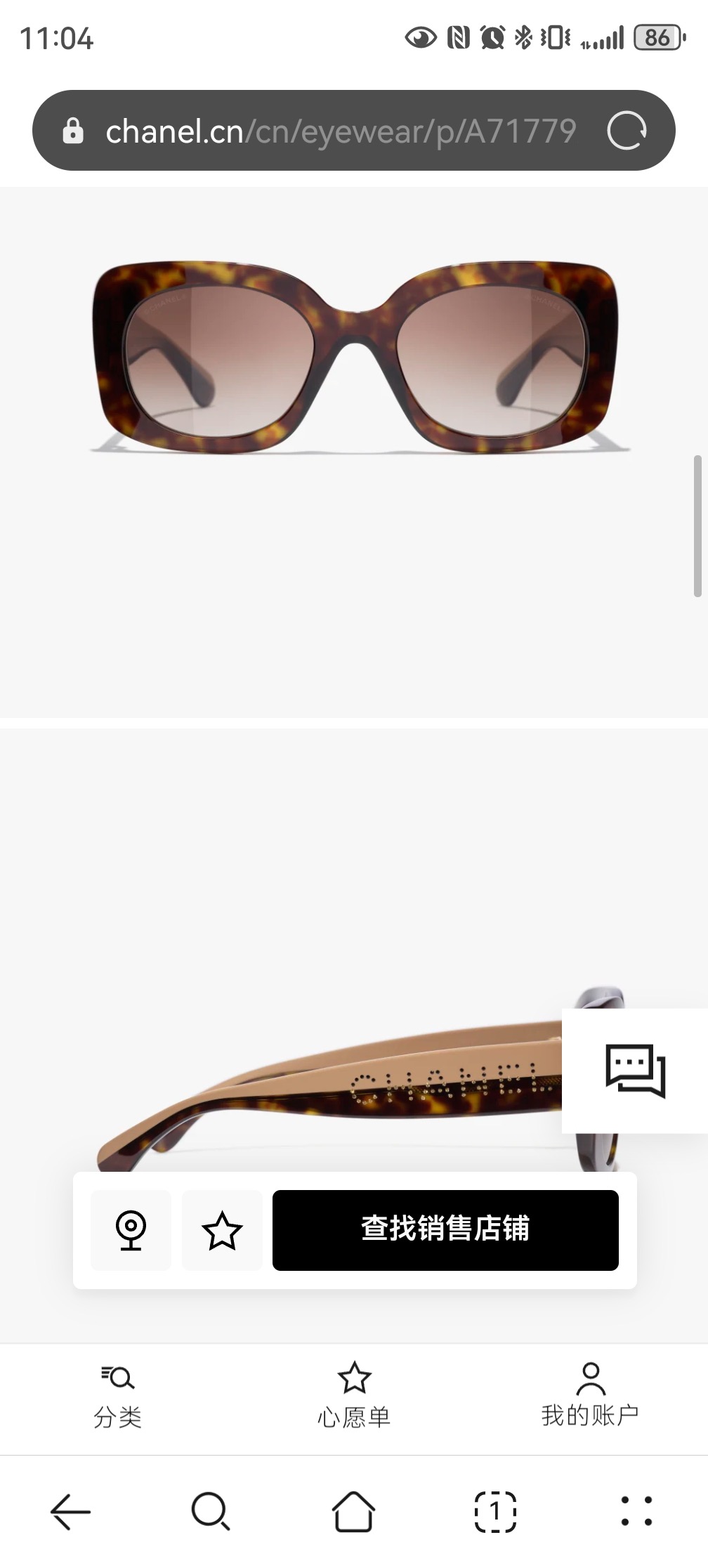Go back to the previous page
The height and width of the screenshot is (1568, 708).
pyautogui.click(x=71, y=1511)
